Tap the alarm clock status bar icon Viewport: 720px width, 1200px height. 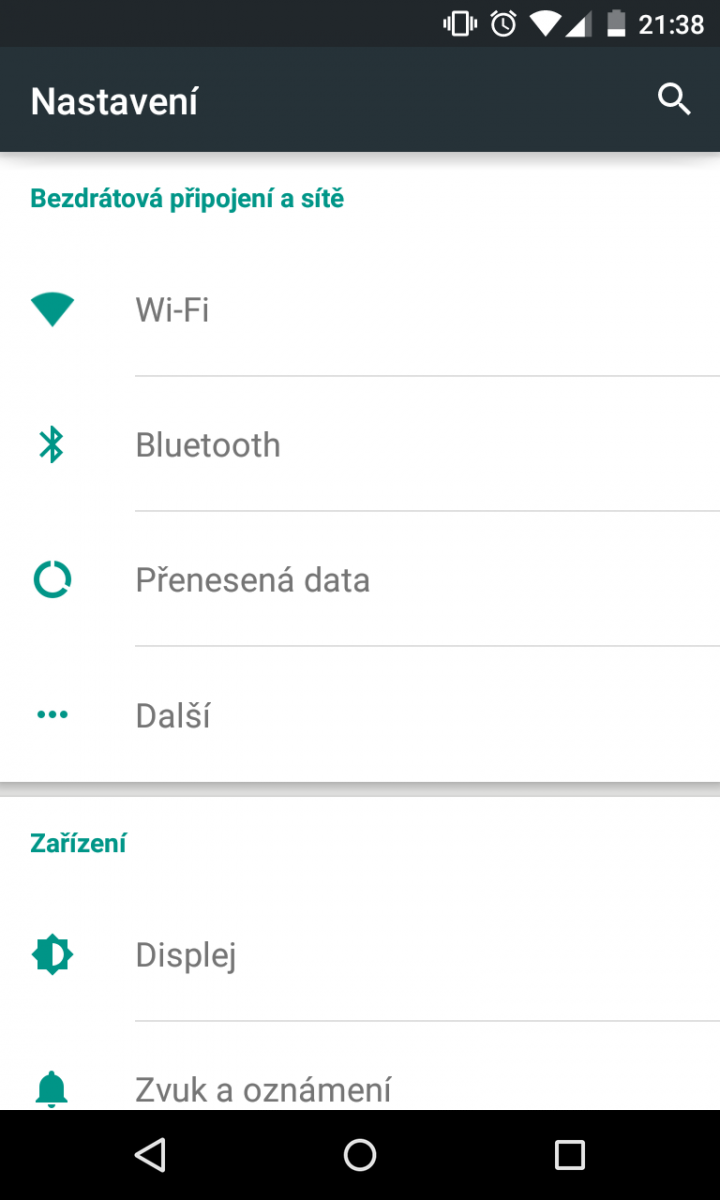(x=505, y=22)
